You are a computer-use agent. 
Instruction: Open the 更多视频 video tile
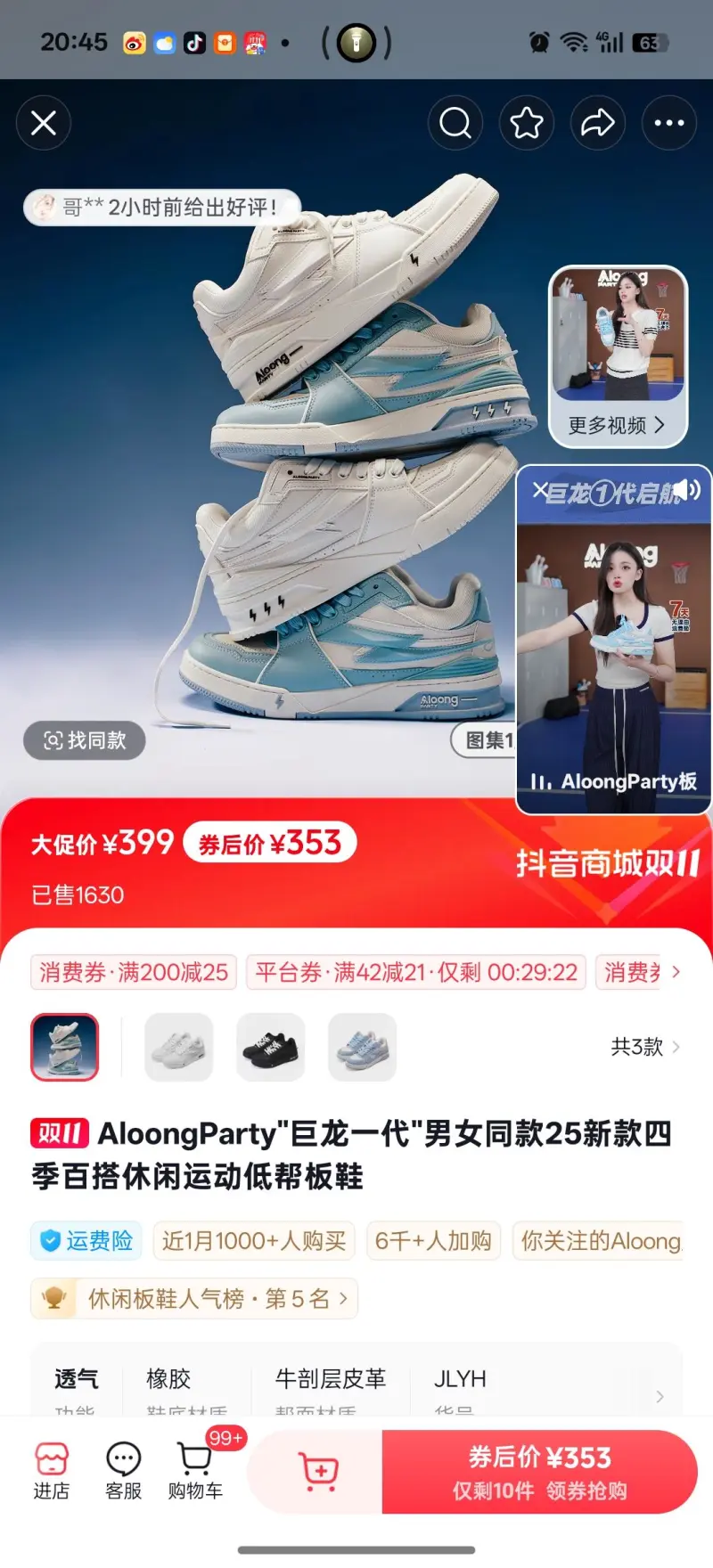click(x=618, y=356)
